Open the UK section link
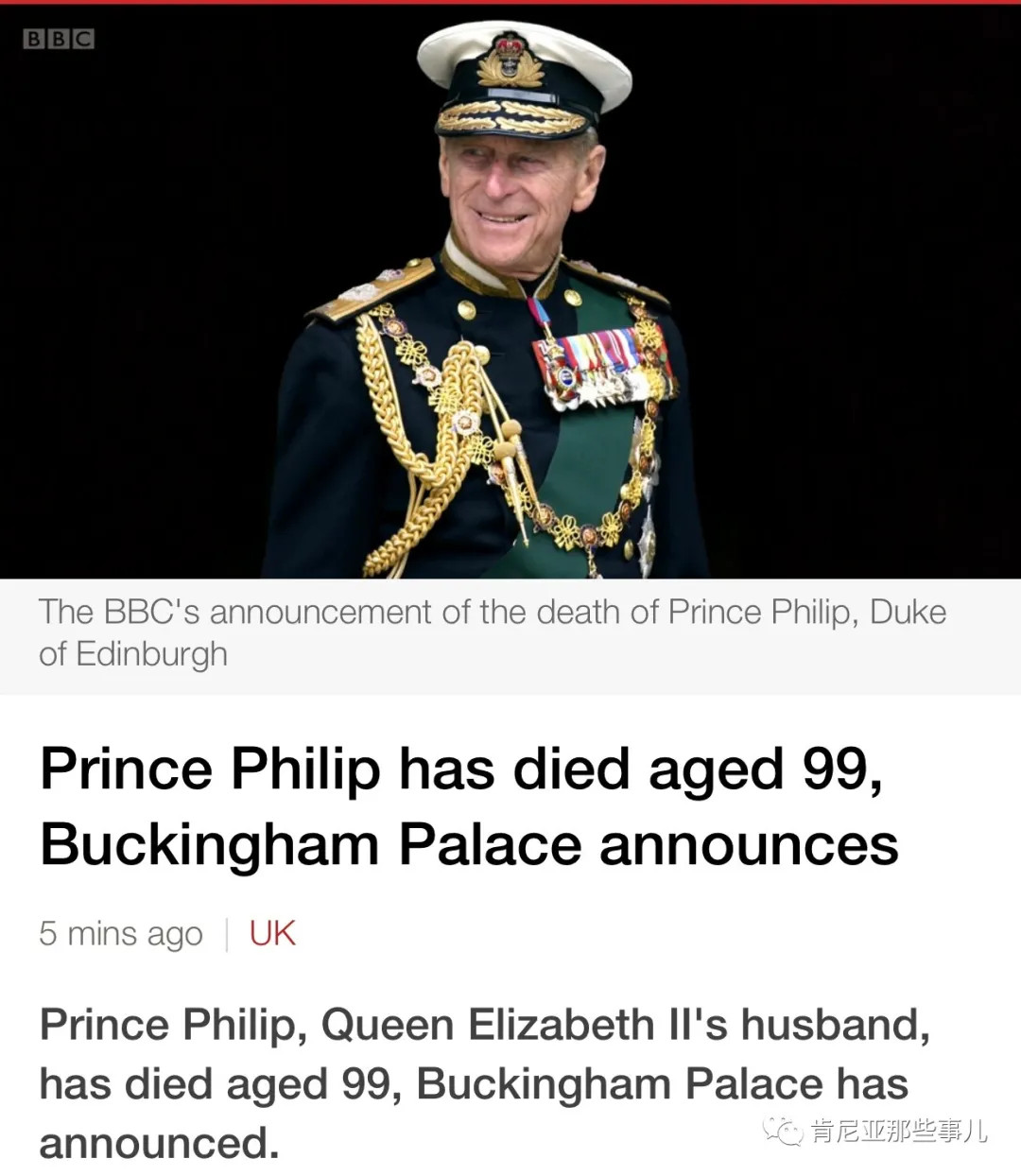 click(272, 933)
